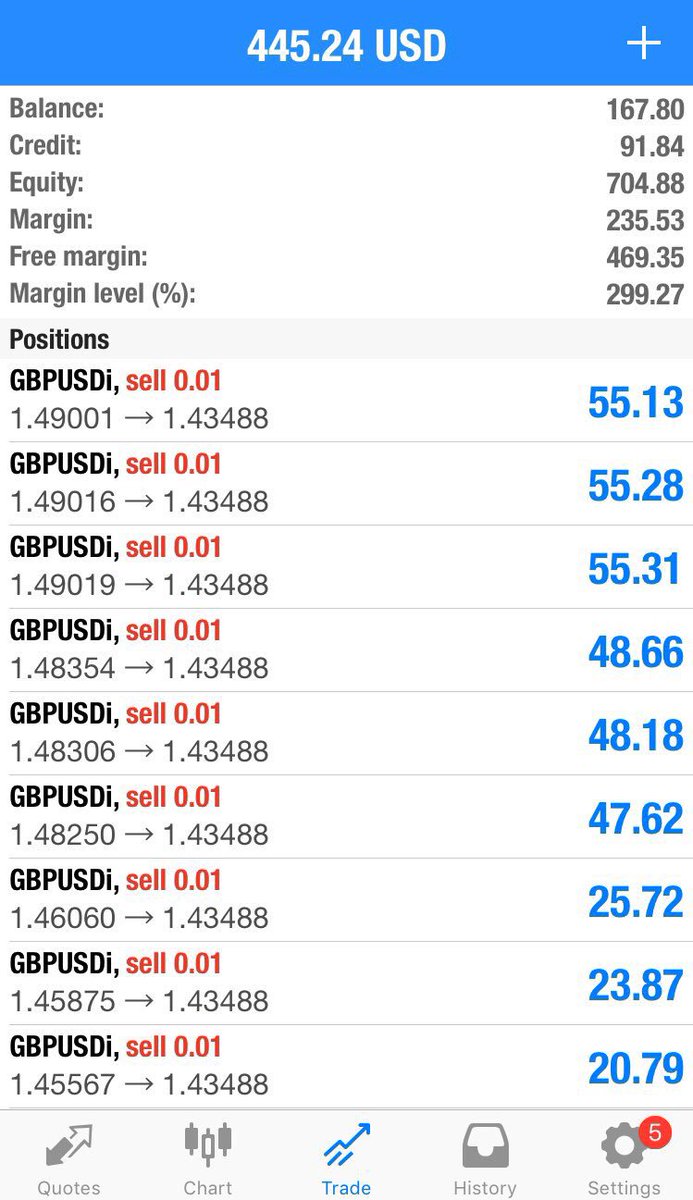Switch to the Quotes tab
The height and width of the screenshot is (1200, 693).
pyautogui.click(x=69, y=1157)
